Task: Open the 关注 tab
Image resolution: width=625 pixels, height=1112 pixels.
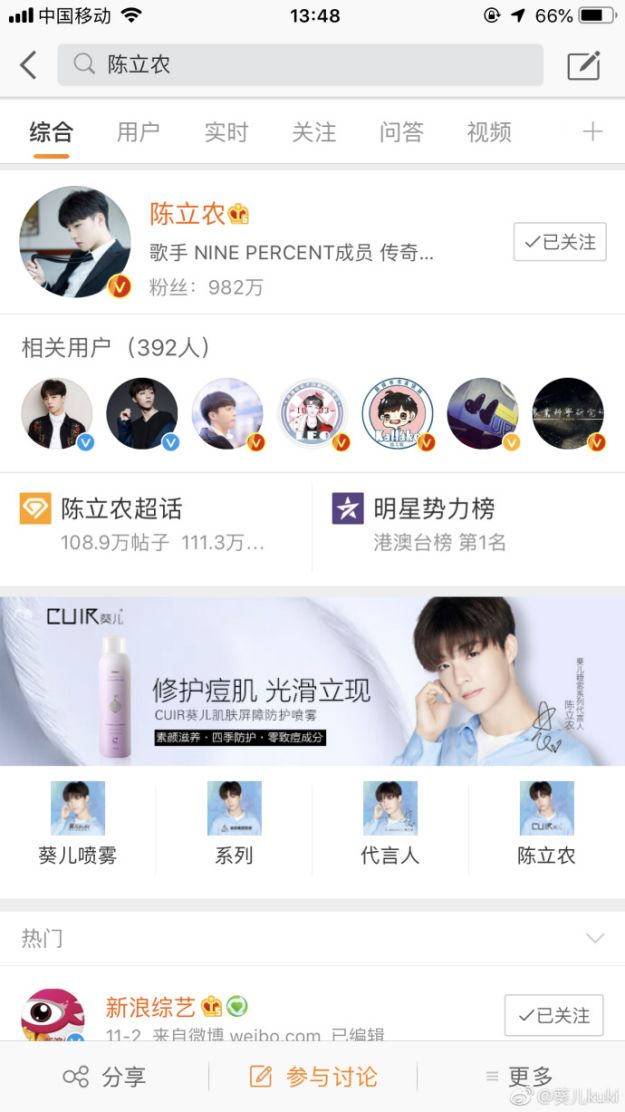Action: pyautogui.click(x=314, y=132)
